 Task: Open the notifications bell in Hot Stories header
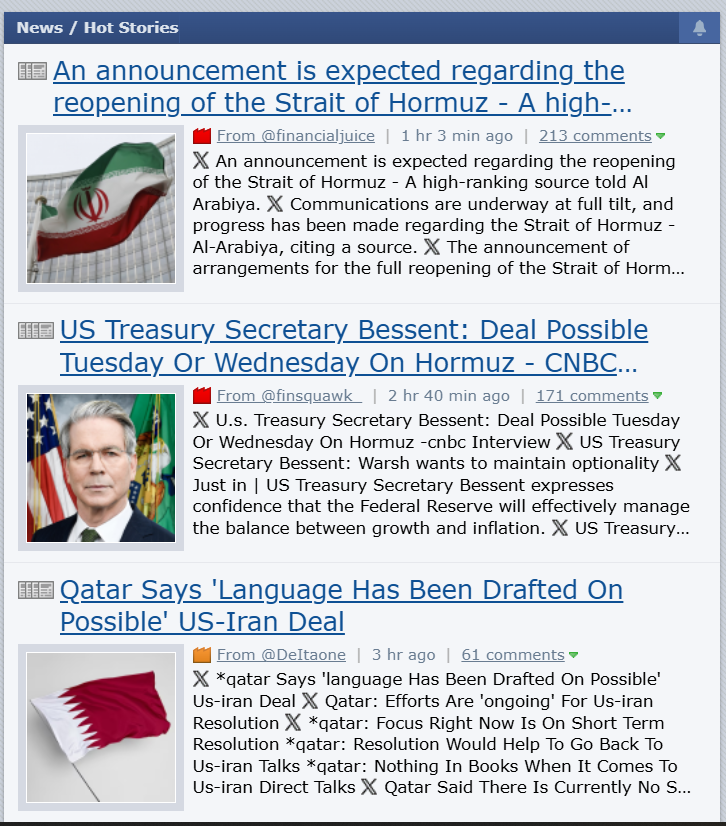coord(699,28)
